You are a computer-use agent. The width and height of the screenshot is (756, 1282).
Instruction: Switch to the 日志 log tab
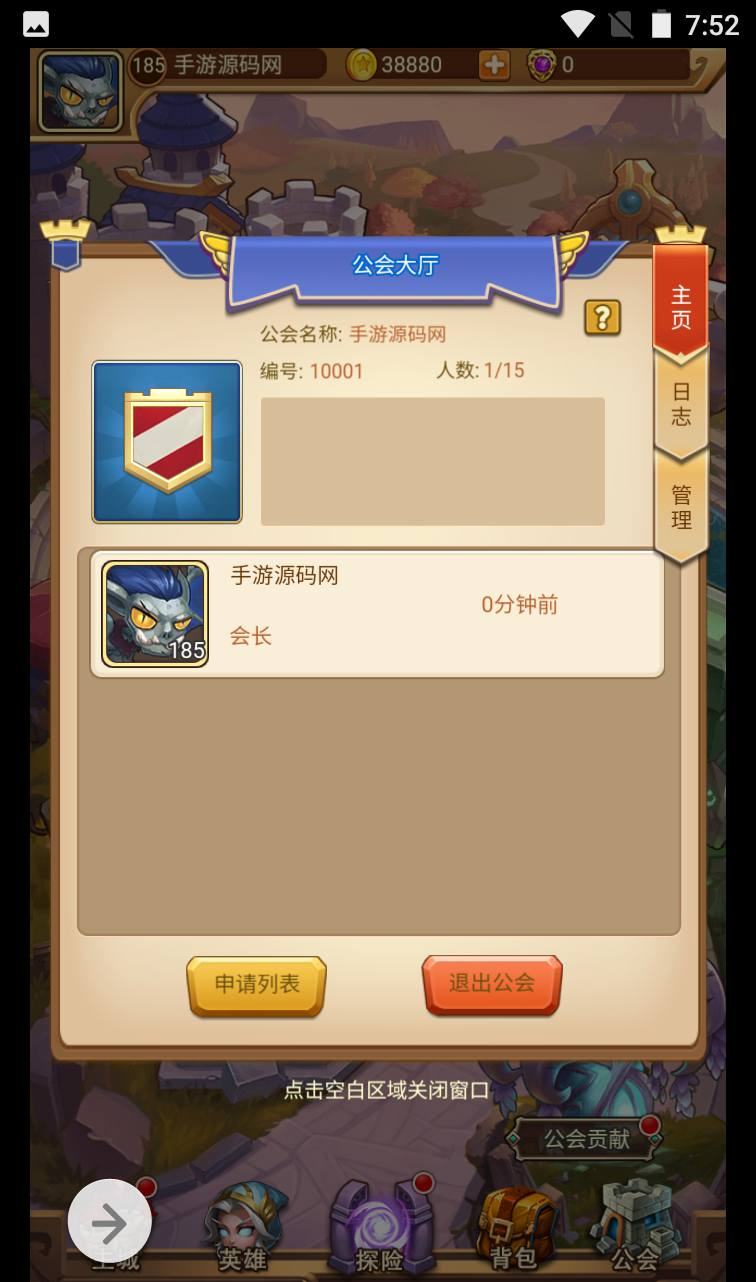point(681,404)
